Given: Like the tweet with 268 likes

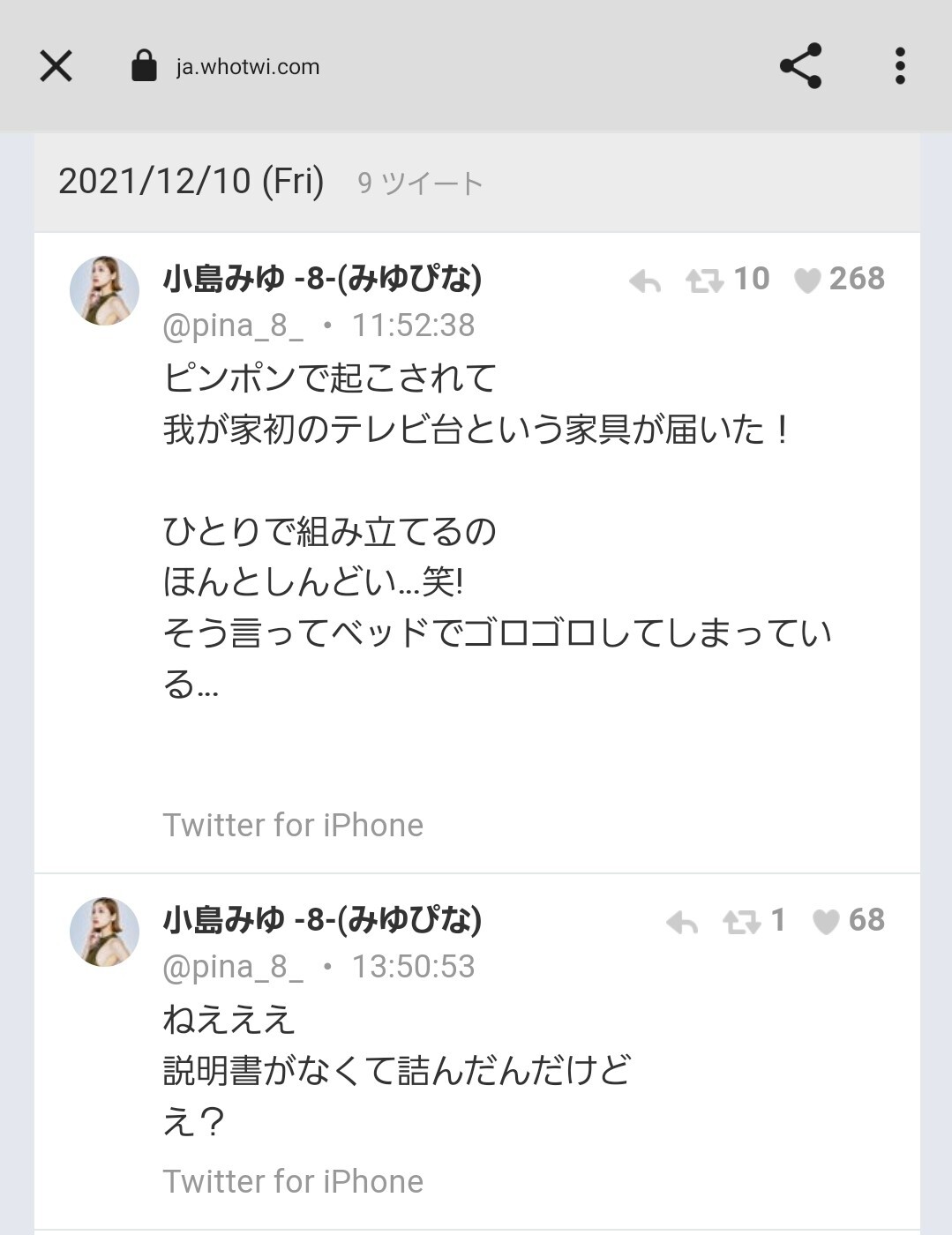Looking at the screenshot, I should (x=807, y=281).
